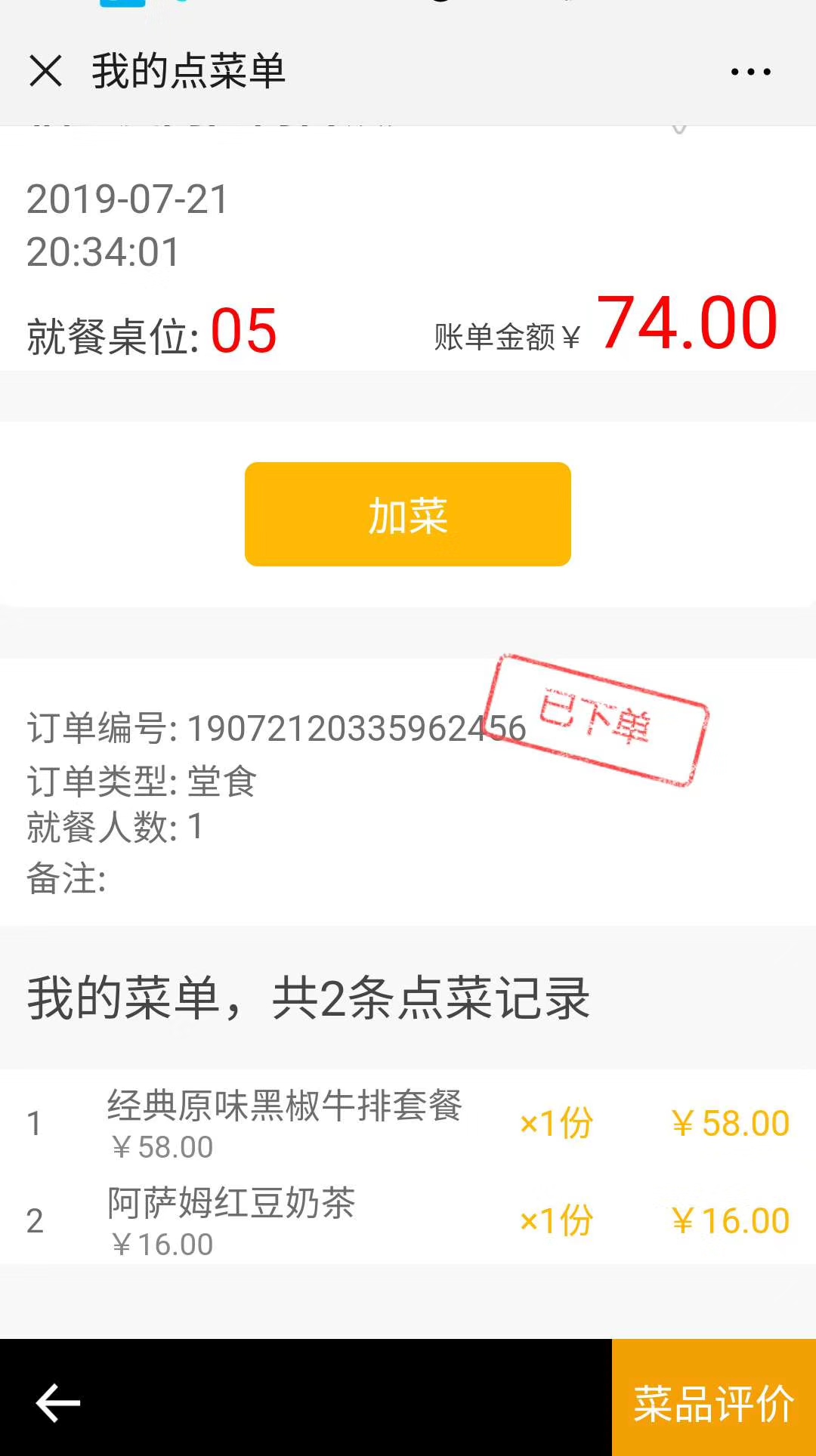Close the 我的点菜单 page
This screenshot has width=816, height=1456.
point(45,71)
